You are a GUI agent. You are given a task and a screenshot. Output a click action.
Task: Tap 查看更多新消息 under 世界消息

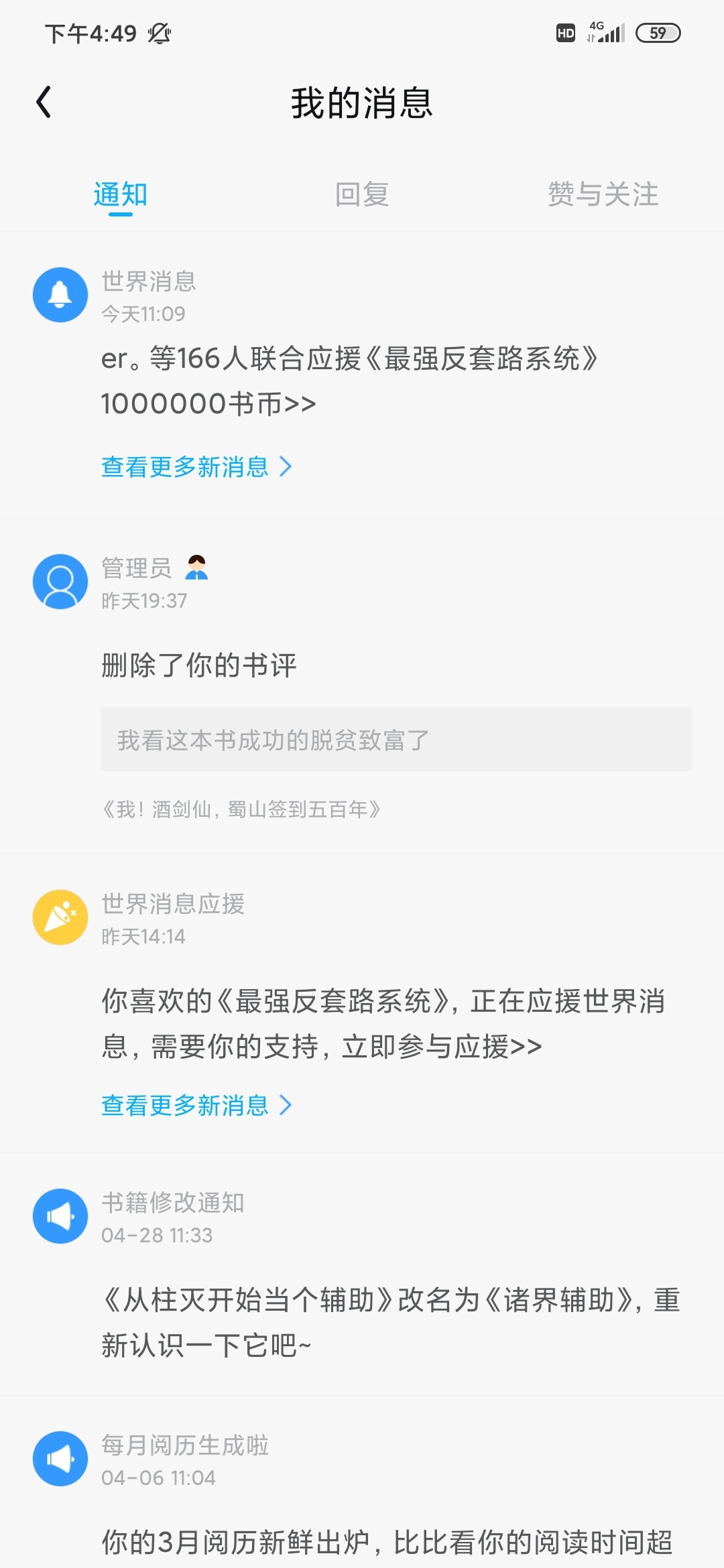tap(196, 467)
